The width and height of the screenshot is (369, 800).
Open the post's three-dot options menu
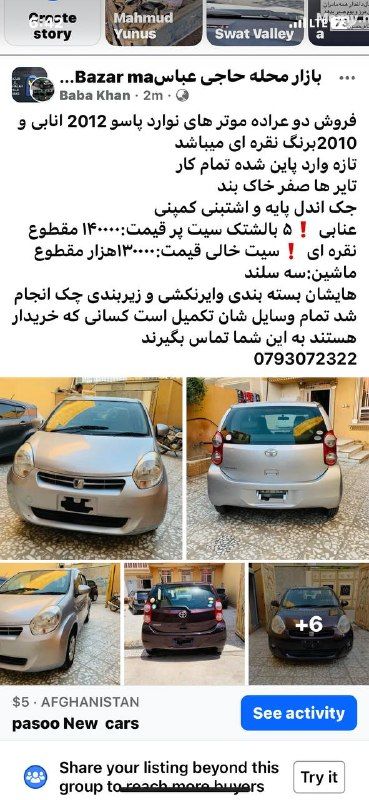[x=347, y=79]
